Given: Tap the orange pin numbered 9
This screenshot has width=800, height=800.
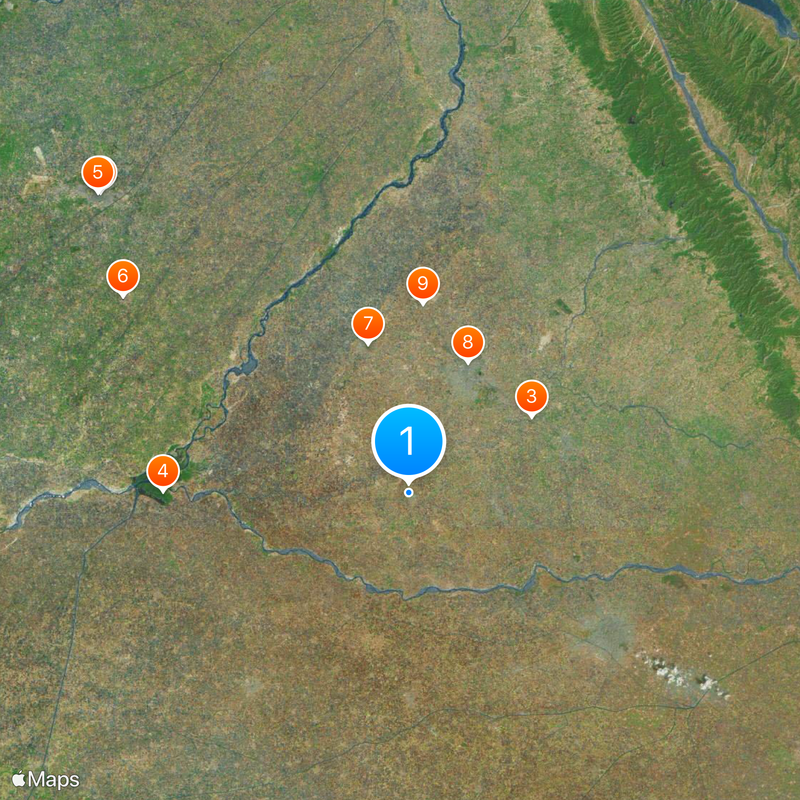Looking at the screenshot, I should [423, 284].
